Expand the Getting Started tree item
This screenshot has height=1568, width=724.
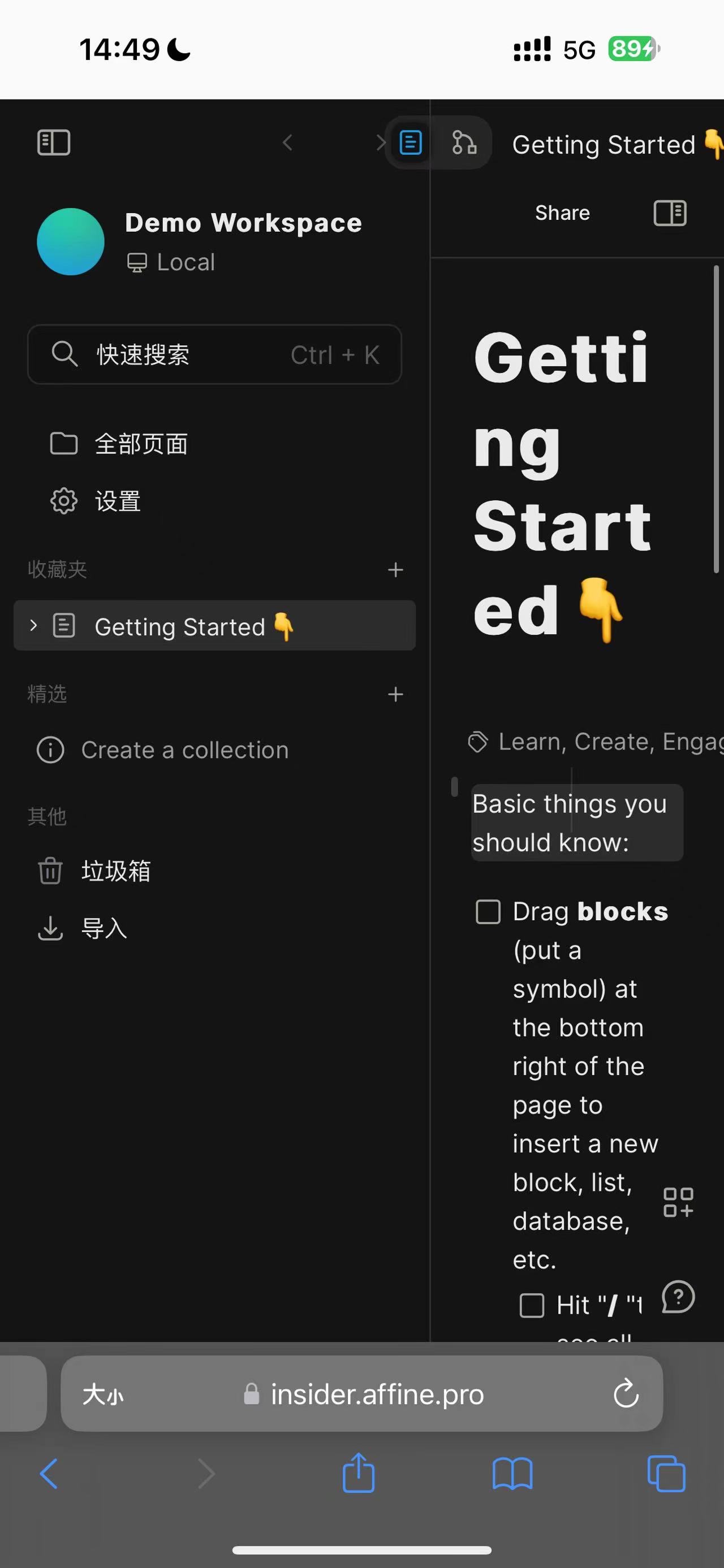tap(33, 625)
